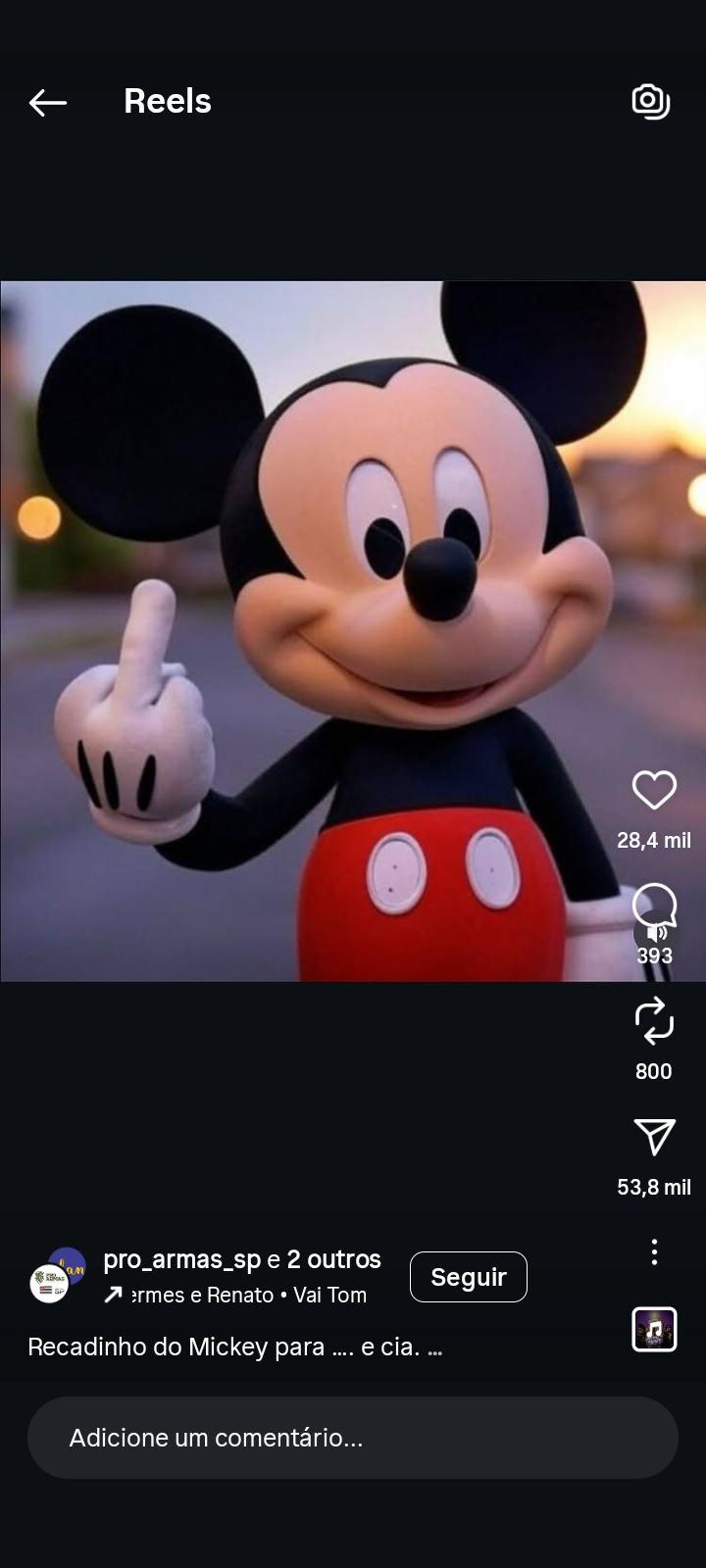This screenshot has width=706, height=1568.
Task: Open the camera to create a reel
Action: point(650,101)
